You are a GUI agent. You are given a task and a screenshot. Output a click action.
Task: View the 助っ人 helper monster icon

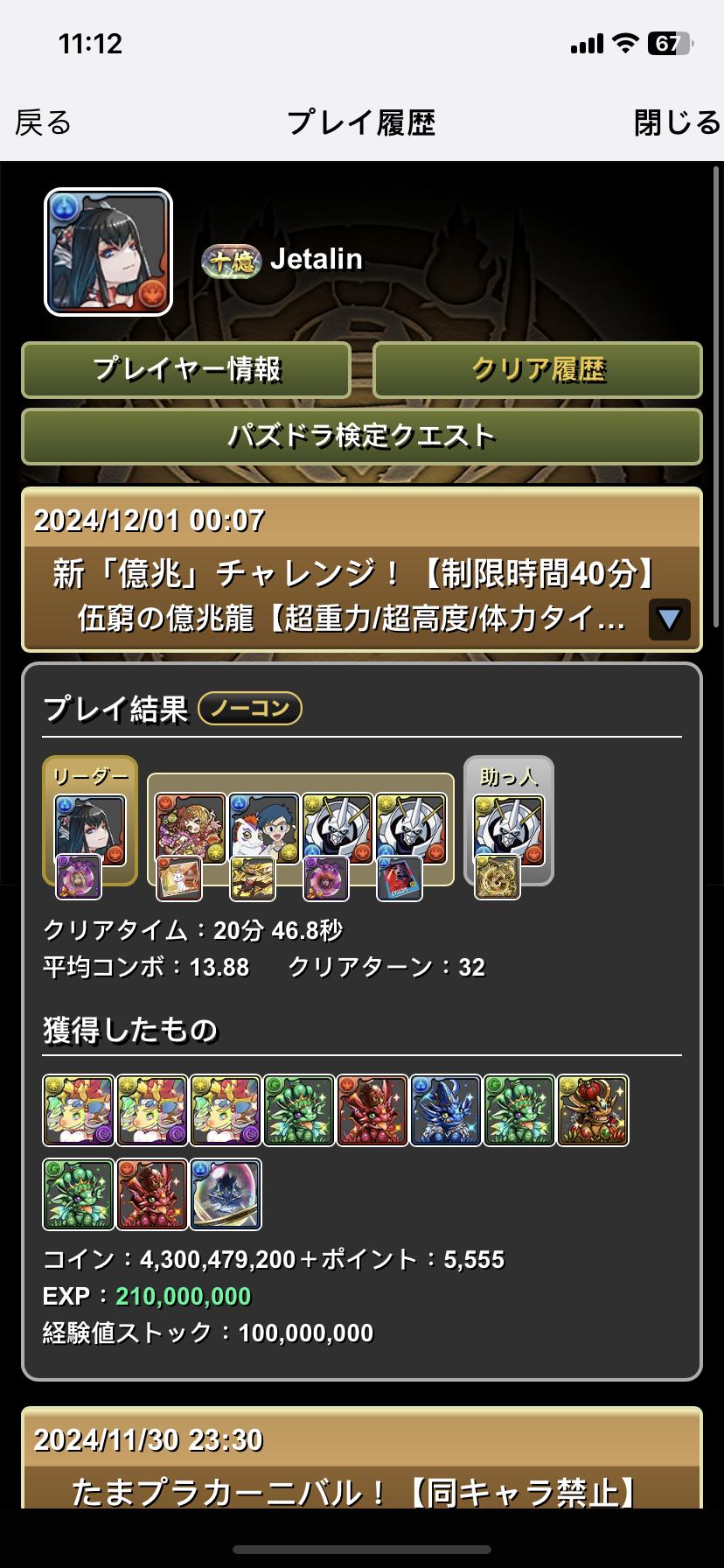click(508, 828)
